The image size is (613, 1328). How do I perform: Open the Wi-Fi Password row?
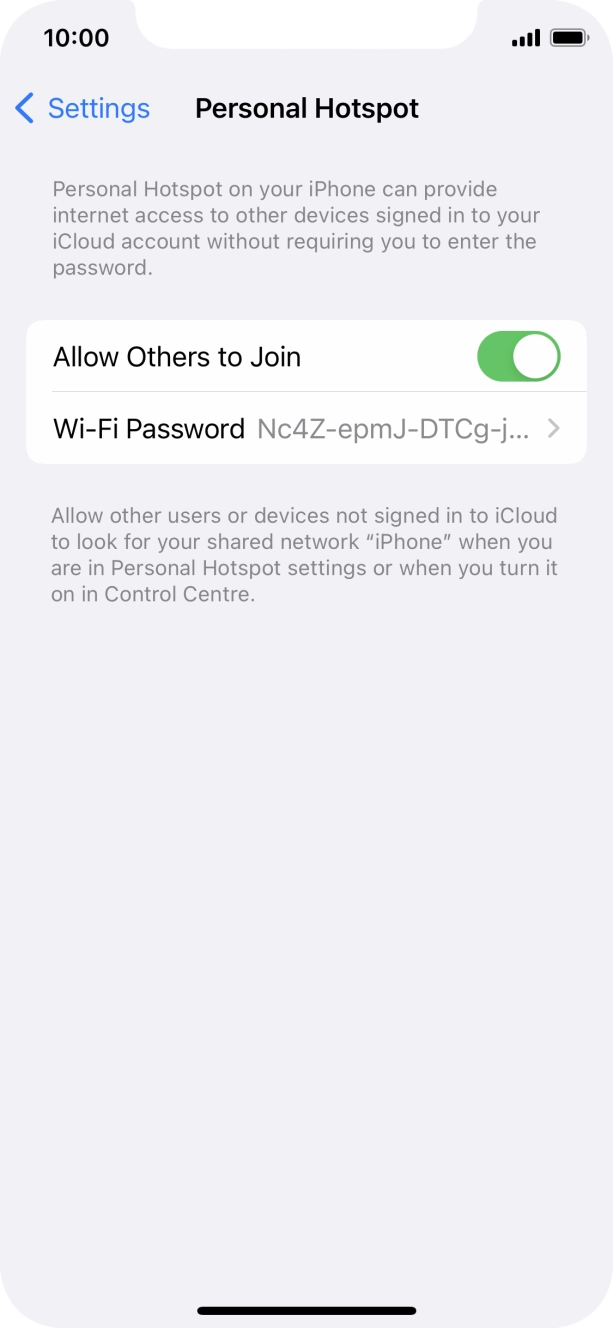[x=305, y=429]
